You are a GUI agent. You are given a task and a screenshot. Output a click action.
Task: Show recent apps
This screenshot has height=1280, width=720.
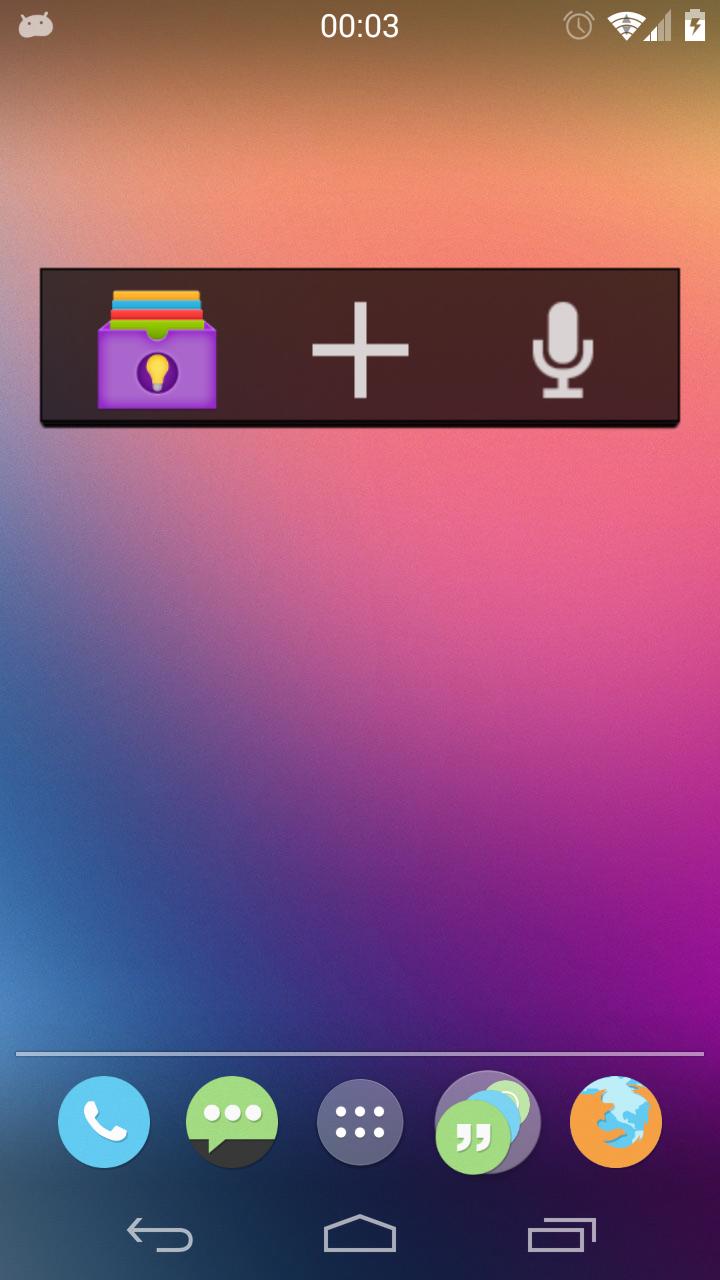[x=561, y=1235]
